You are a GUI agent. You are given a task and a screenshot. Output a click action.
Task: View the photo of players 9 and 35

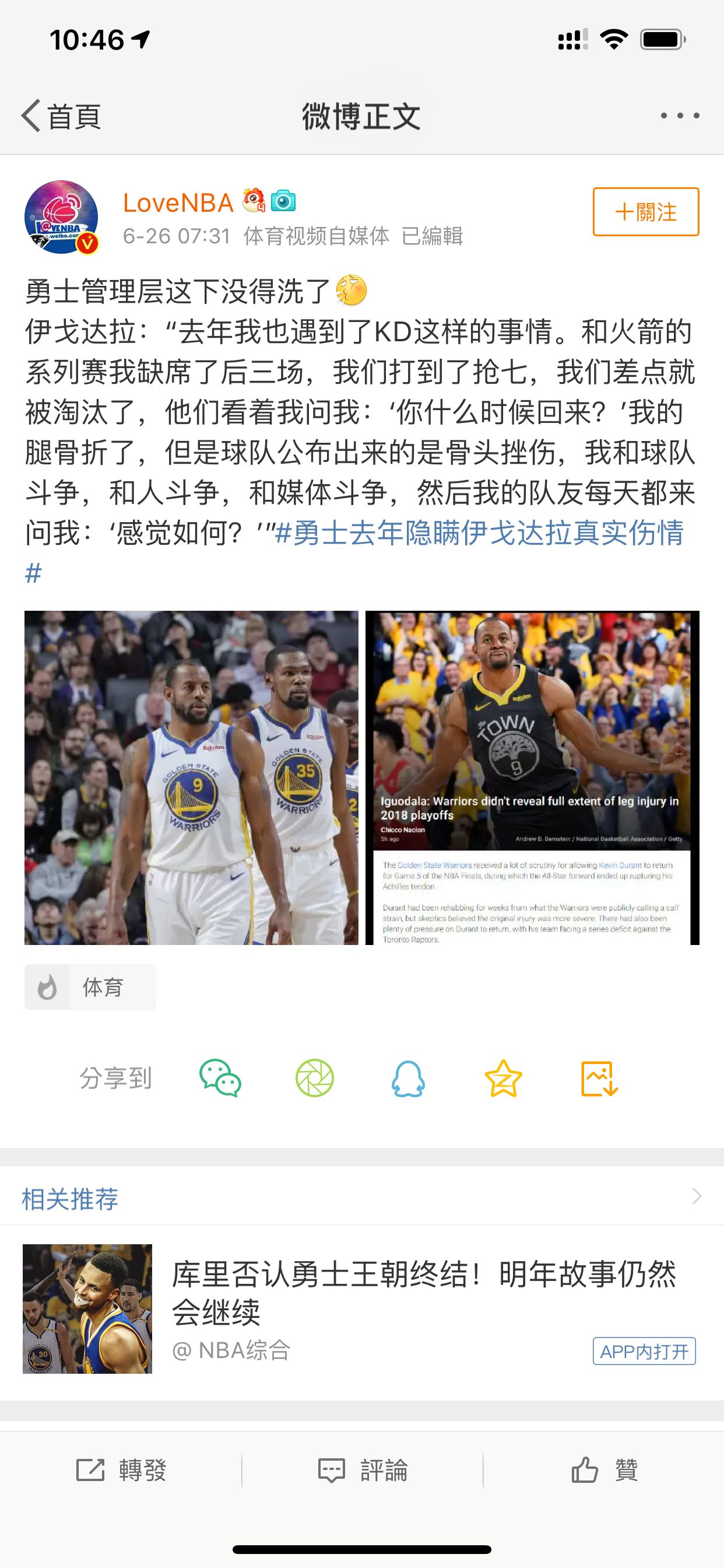pyautogui.click(x=191, y=778)
